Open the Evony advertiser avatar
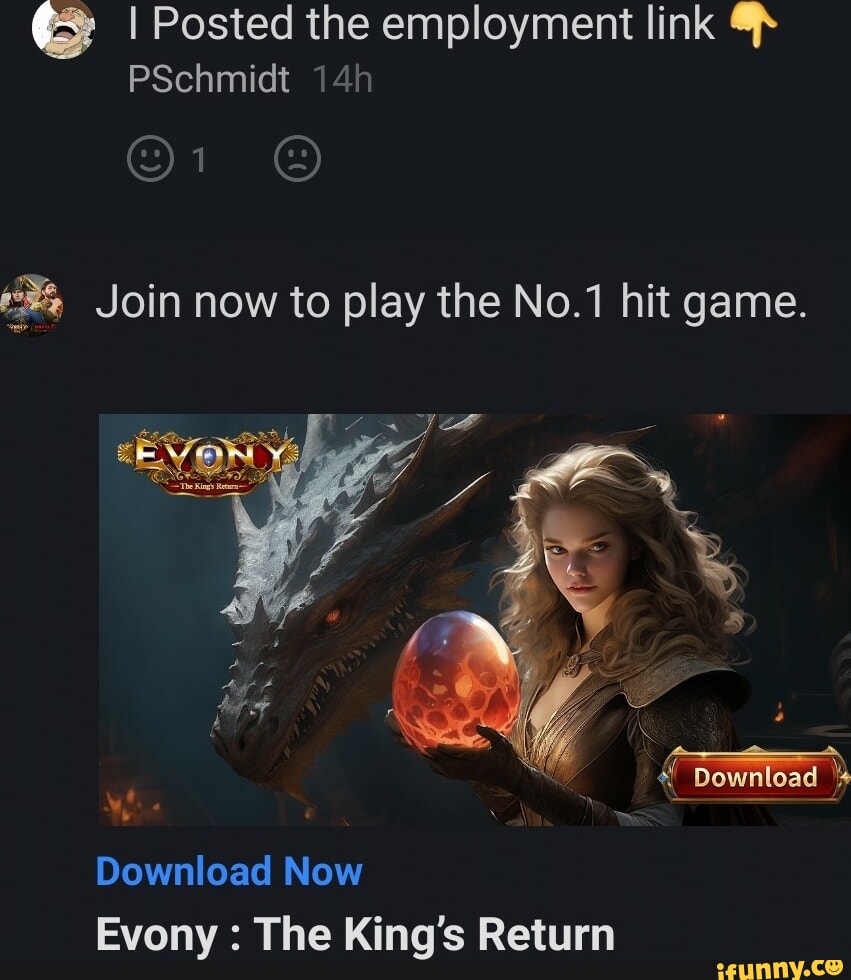This screenshot has height=980, width=851. (x=32, y=305)
